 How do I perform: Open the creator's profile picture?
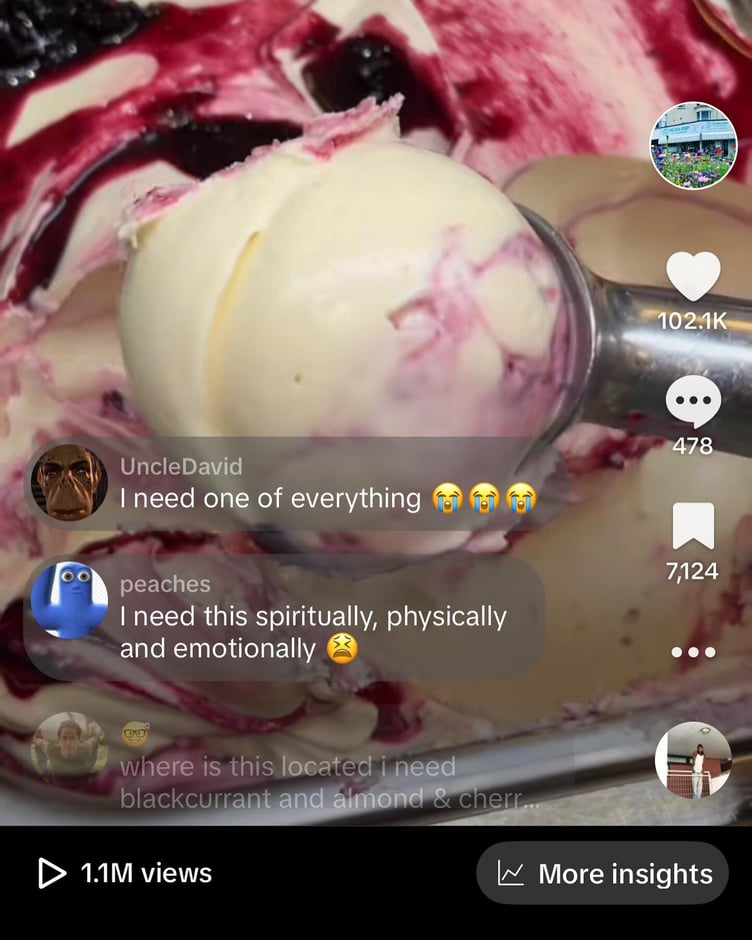click(x=693, y=146)
